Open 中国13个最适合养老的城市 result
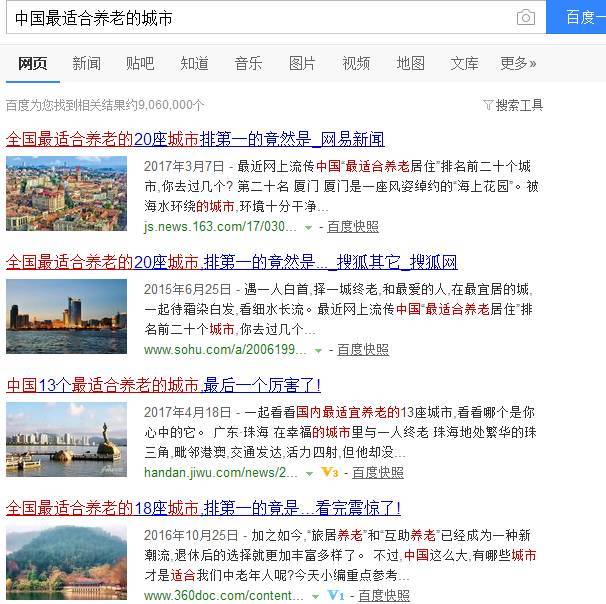This screenshot has height=604, width=606. click(163, 385)
